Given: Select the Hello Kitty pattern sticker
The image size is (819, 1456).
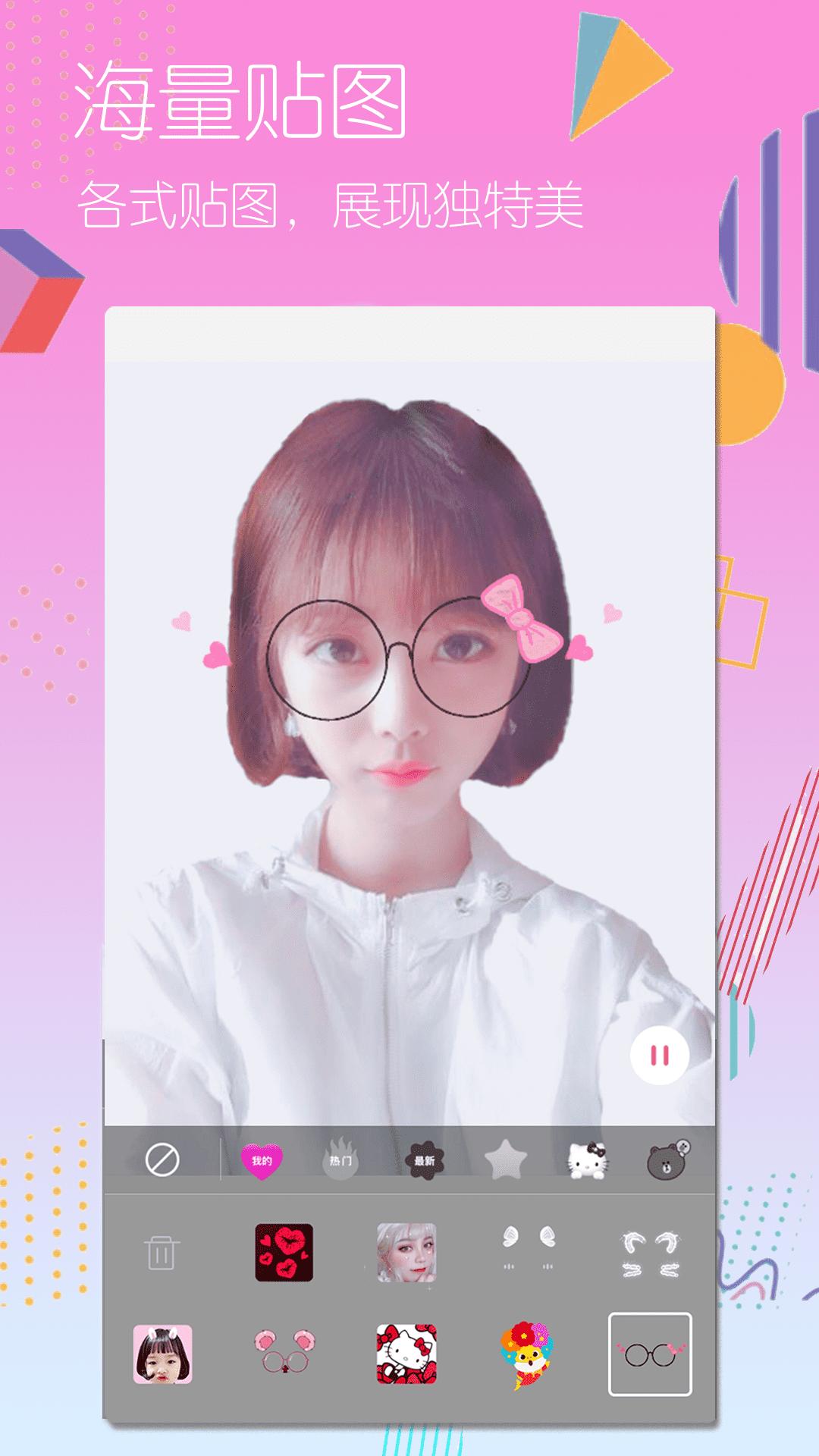Looking at the screenshot, I should (x=406, y=1356).
